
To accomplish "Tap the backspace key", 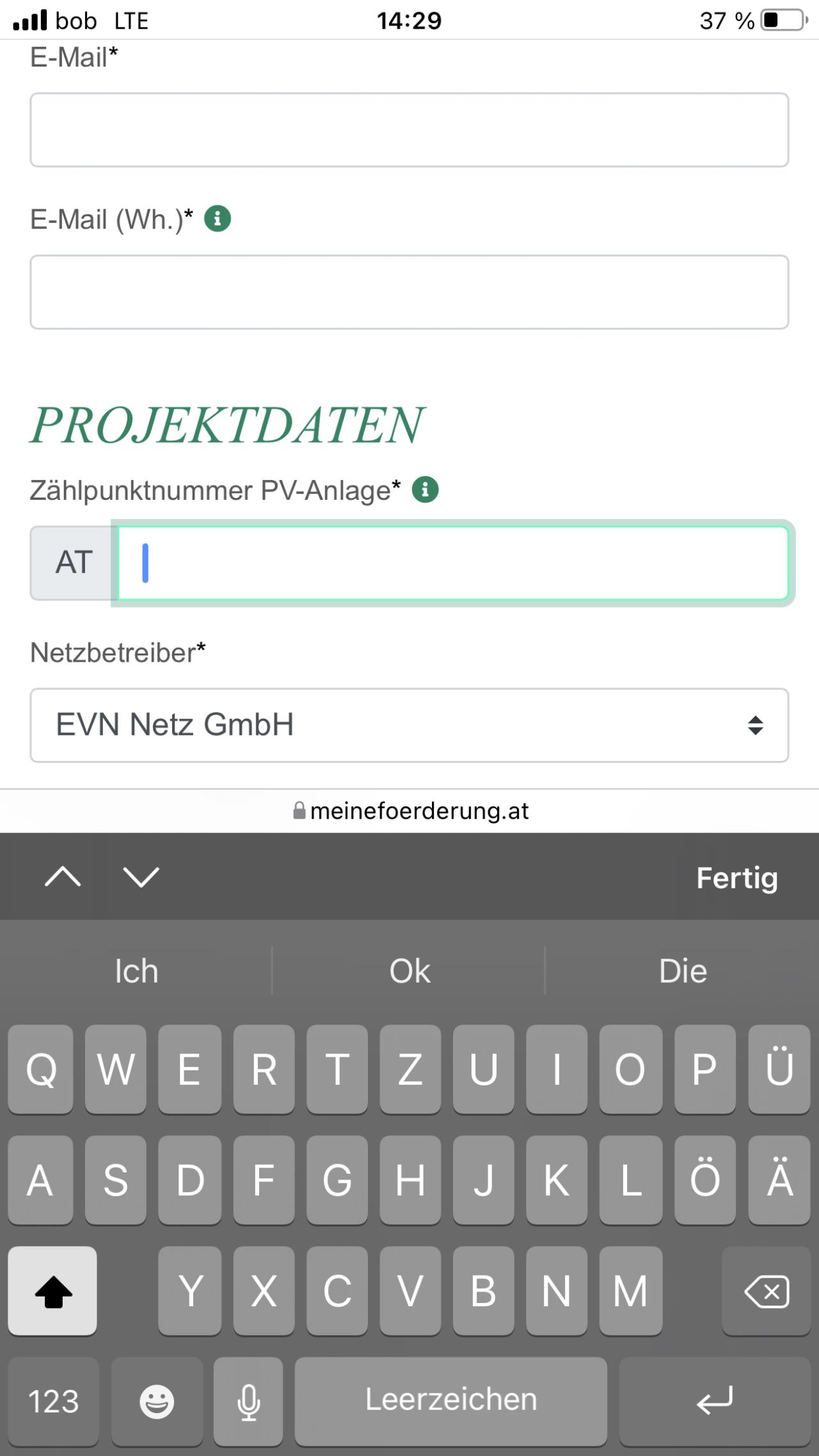I will 767,1291.
